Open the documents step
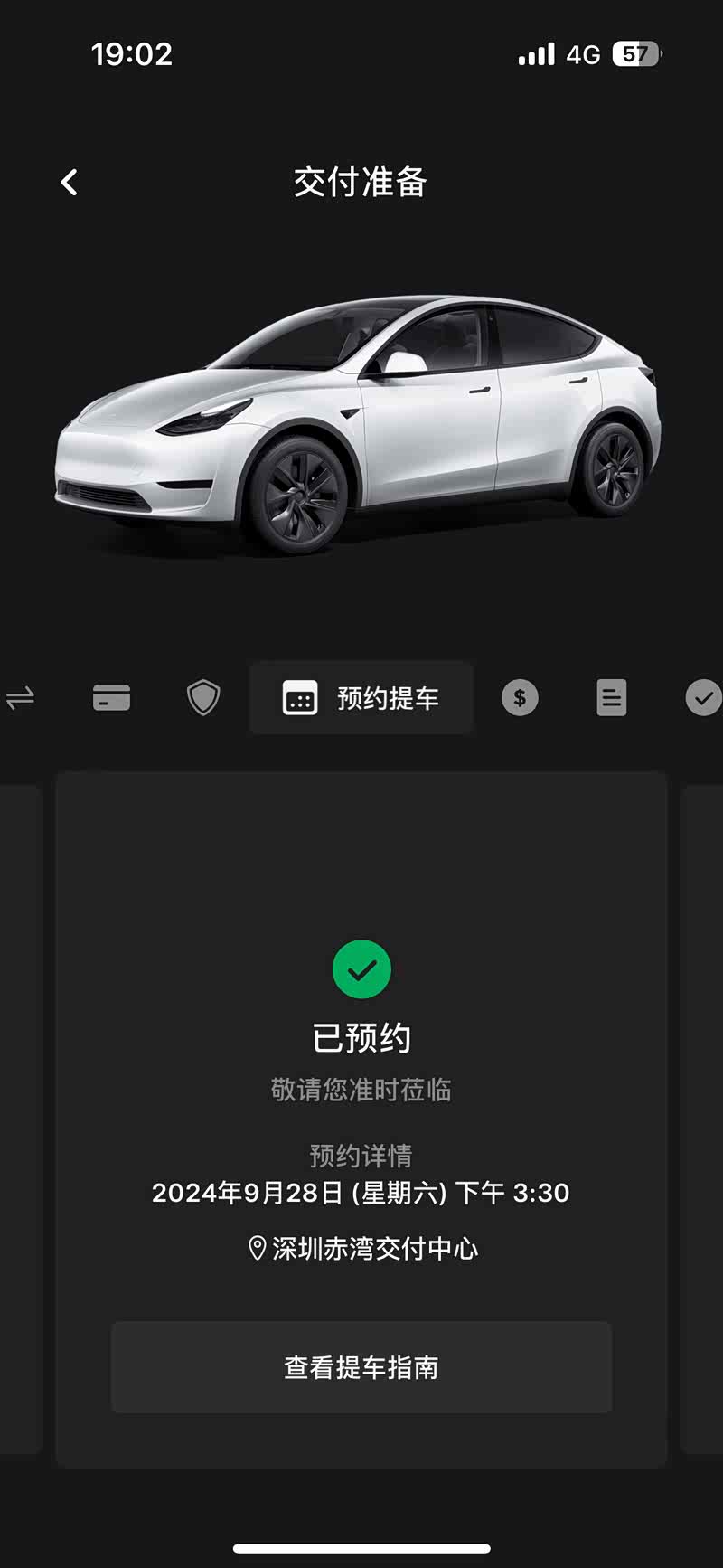This screenshot has width=723, height=1568. tap(612, 698)
